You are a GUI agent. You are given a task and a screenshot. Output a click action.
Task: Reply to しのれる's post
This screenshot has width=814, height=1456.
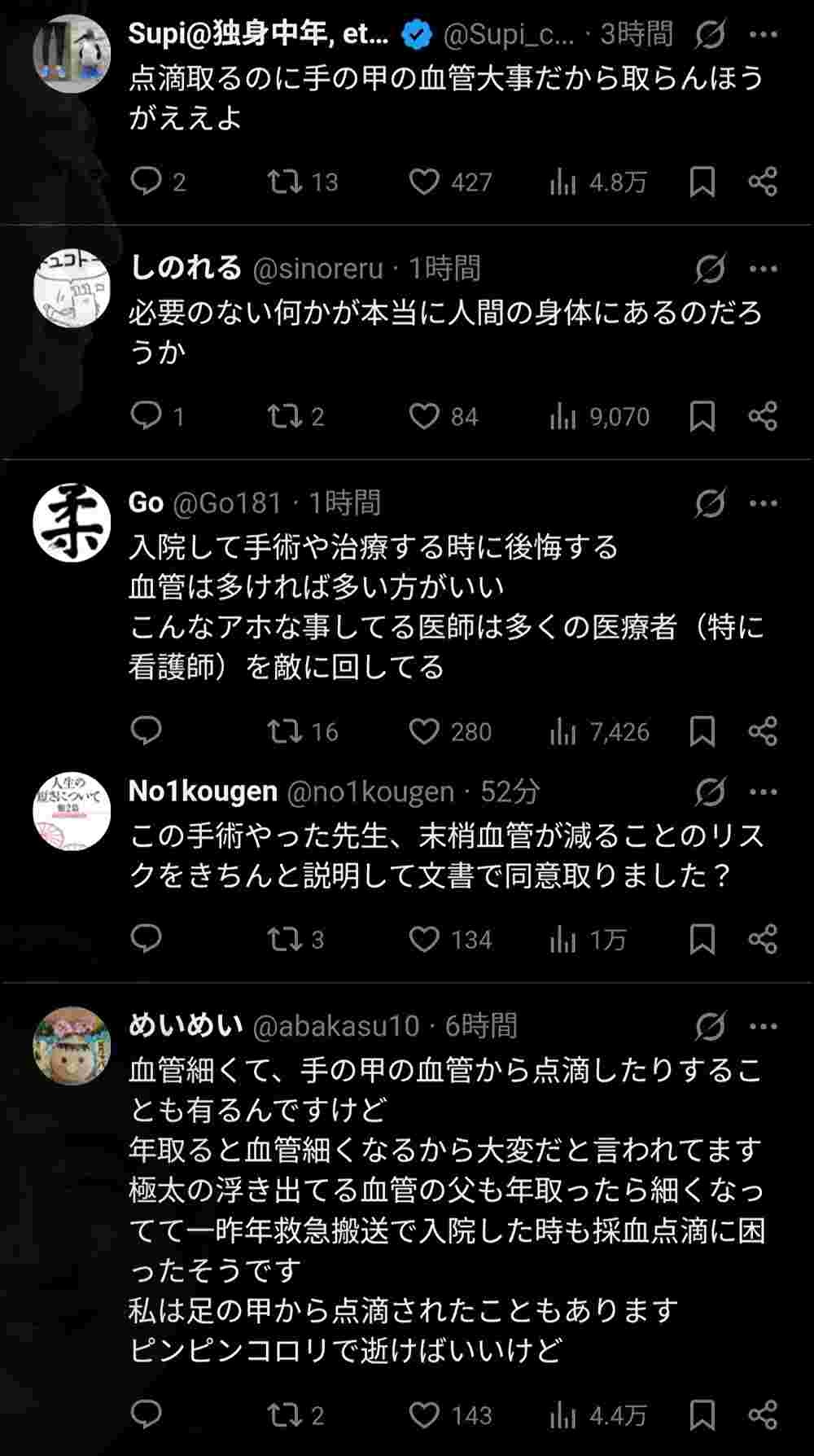[147, 416]
